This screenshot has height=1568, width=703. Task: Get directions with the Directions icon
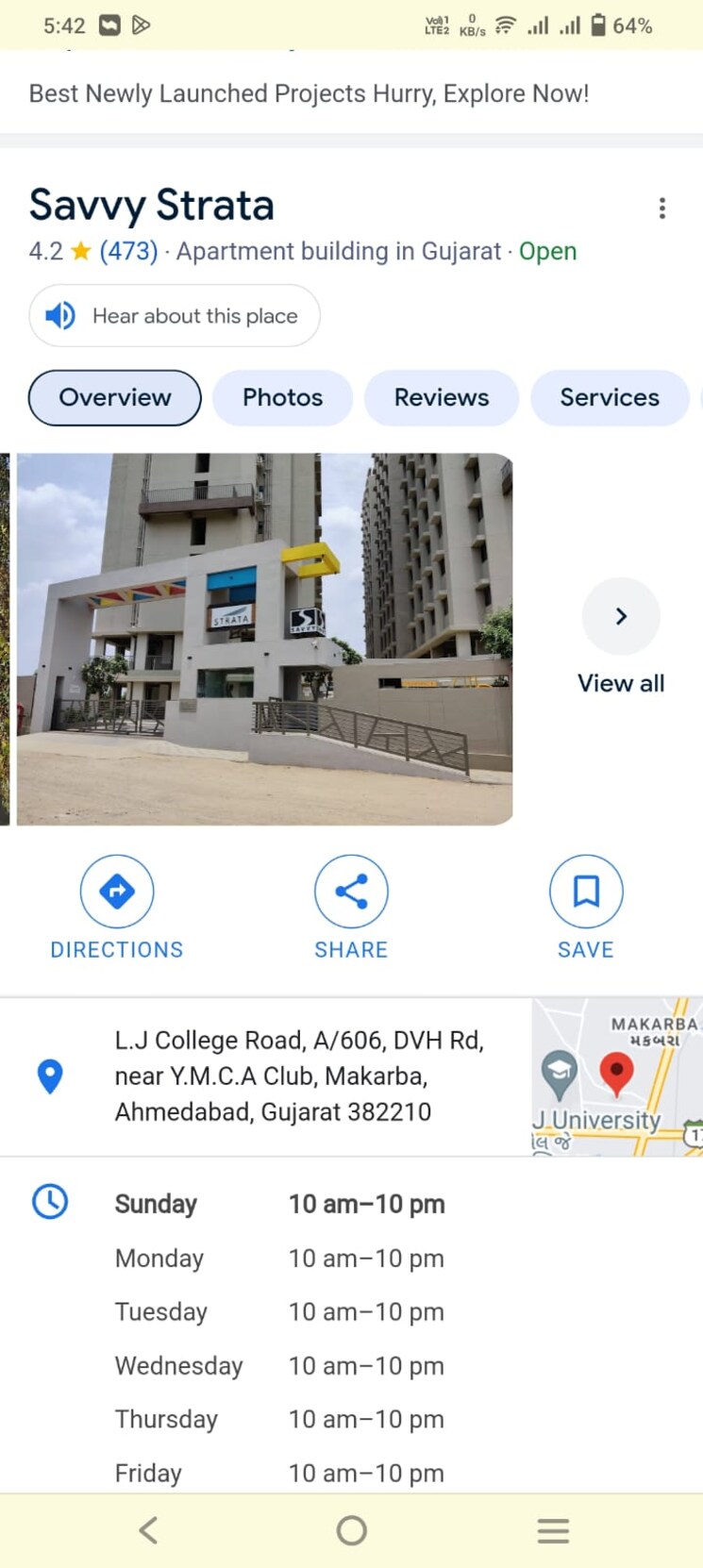pyautogui.click(x=116, y=891)
